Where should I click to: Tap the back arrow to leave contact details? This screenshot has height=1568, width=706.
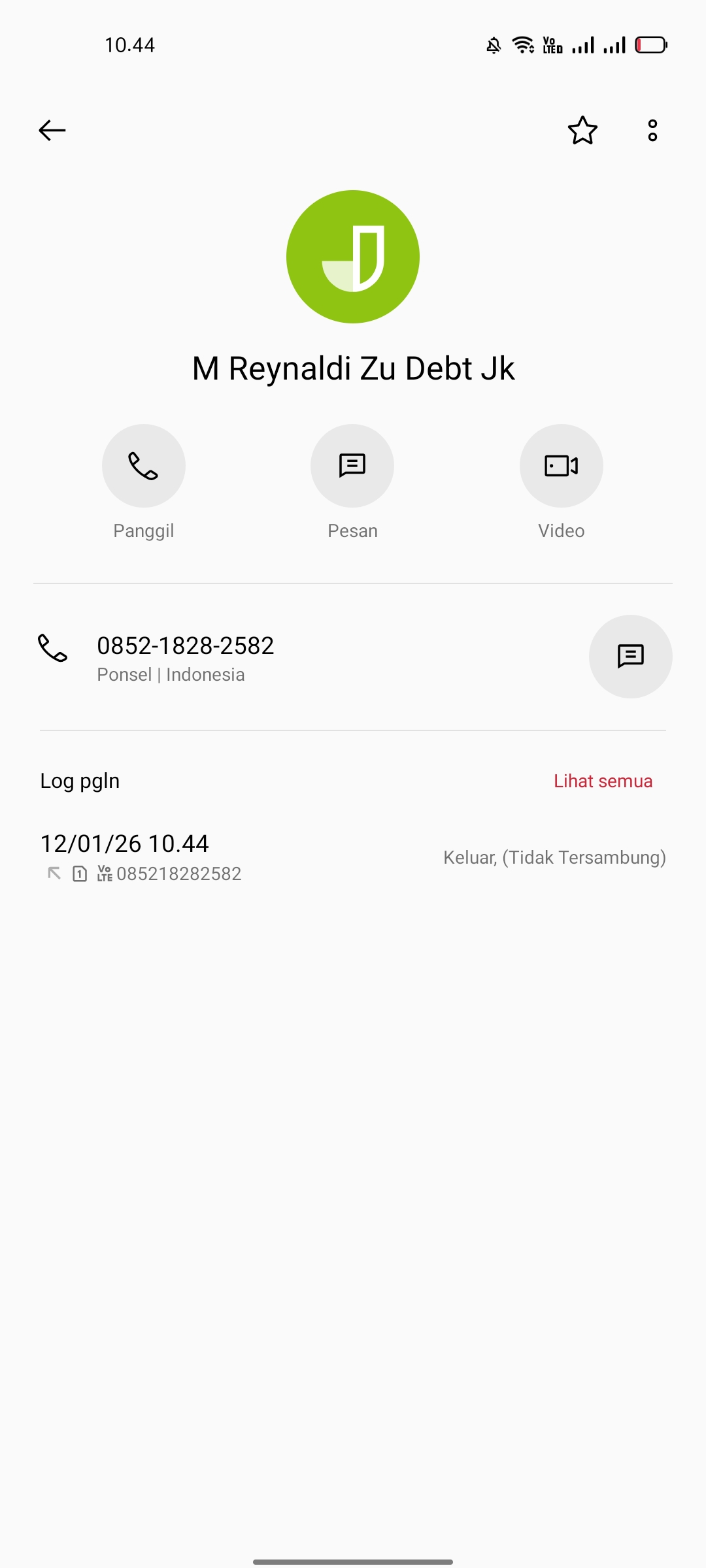pyautogui.click(x=52, y=130)
